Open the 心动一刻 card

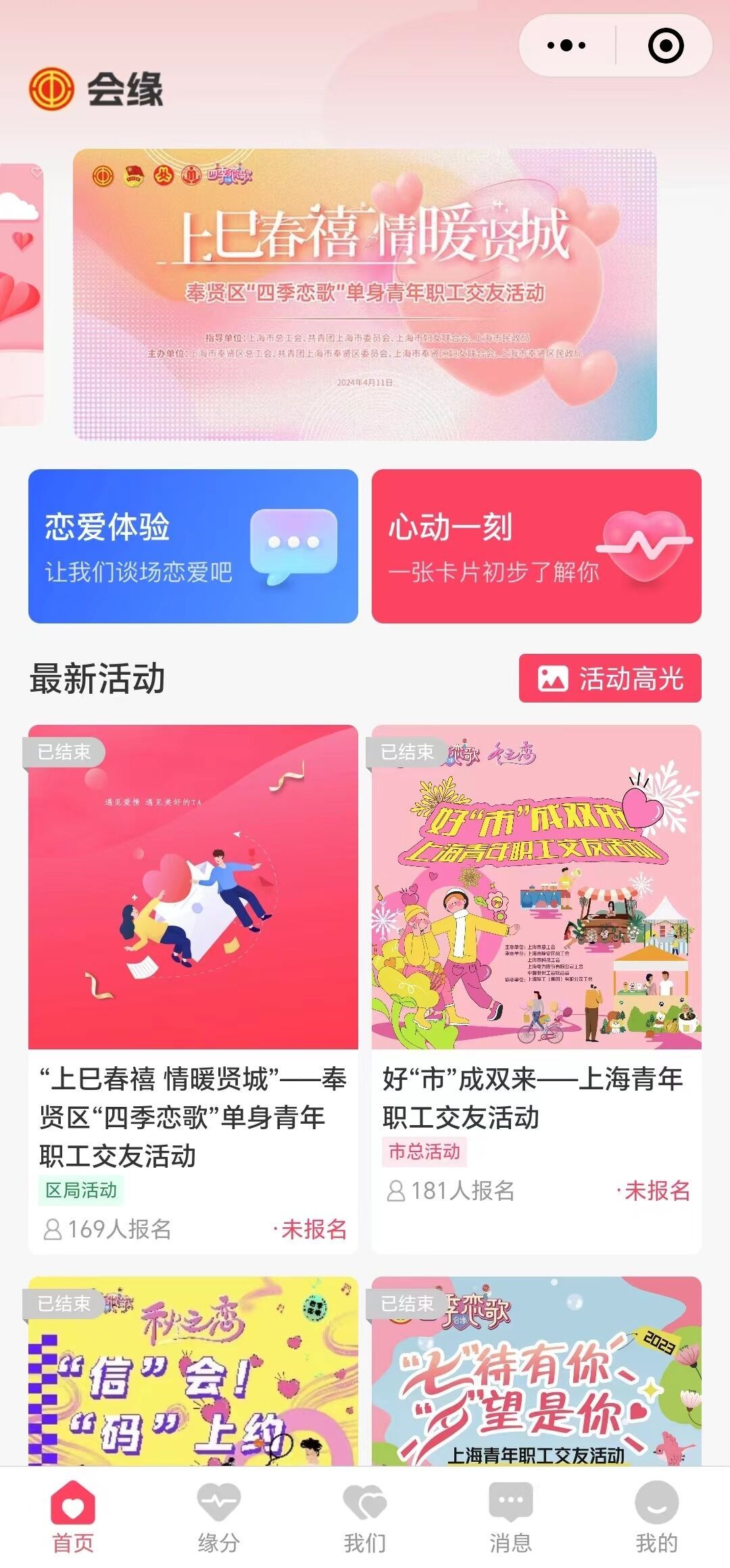point(536,546)
